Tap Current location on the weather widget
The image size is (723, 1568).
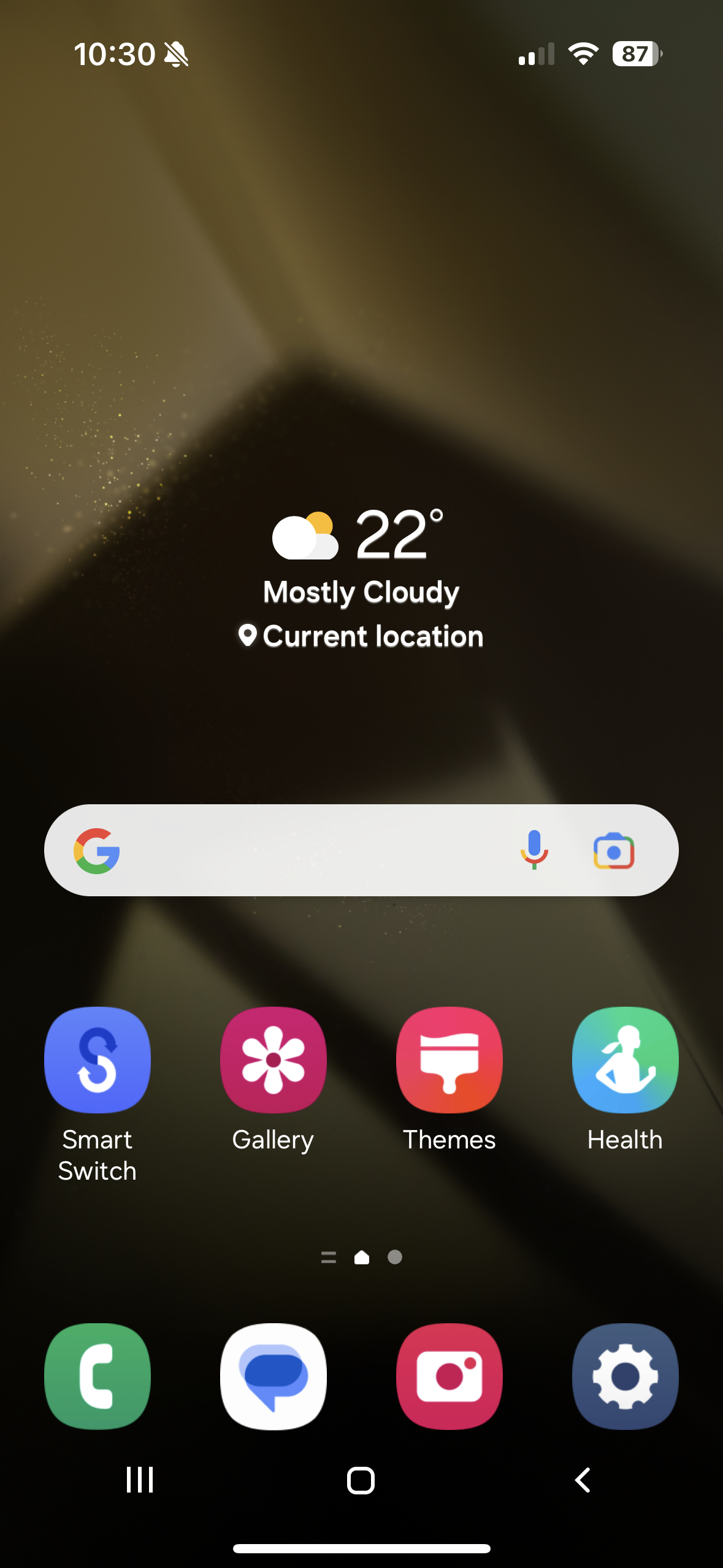click(x=361, y=636)
